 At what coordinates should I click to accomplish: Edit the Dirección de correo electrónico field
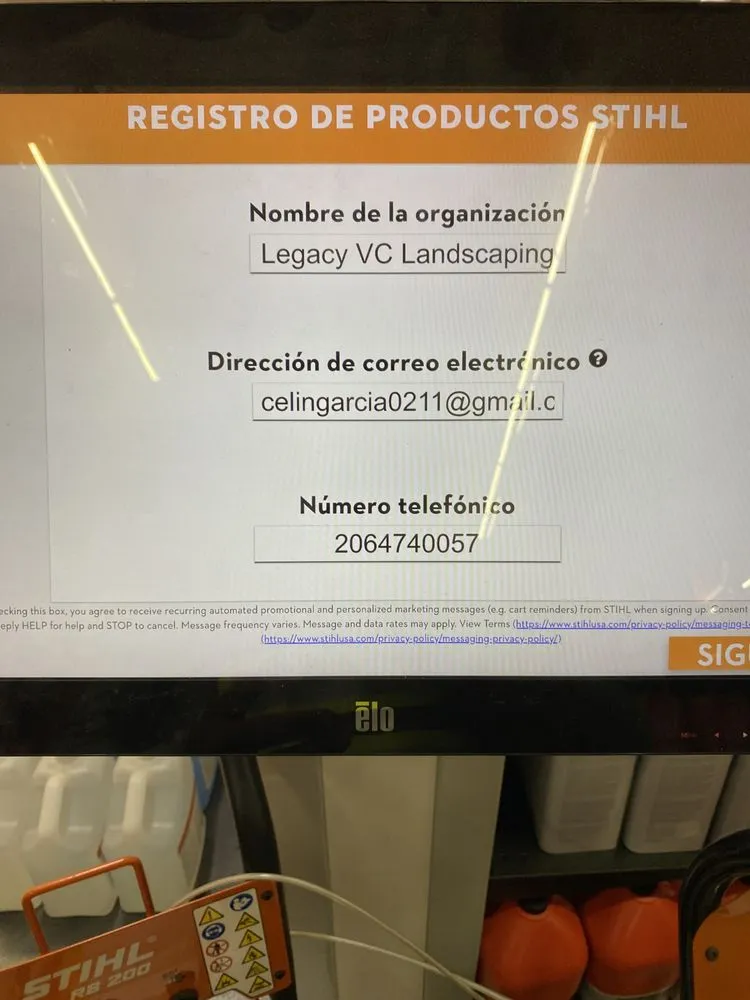click(x=407, y=402)
